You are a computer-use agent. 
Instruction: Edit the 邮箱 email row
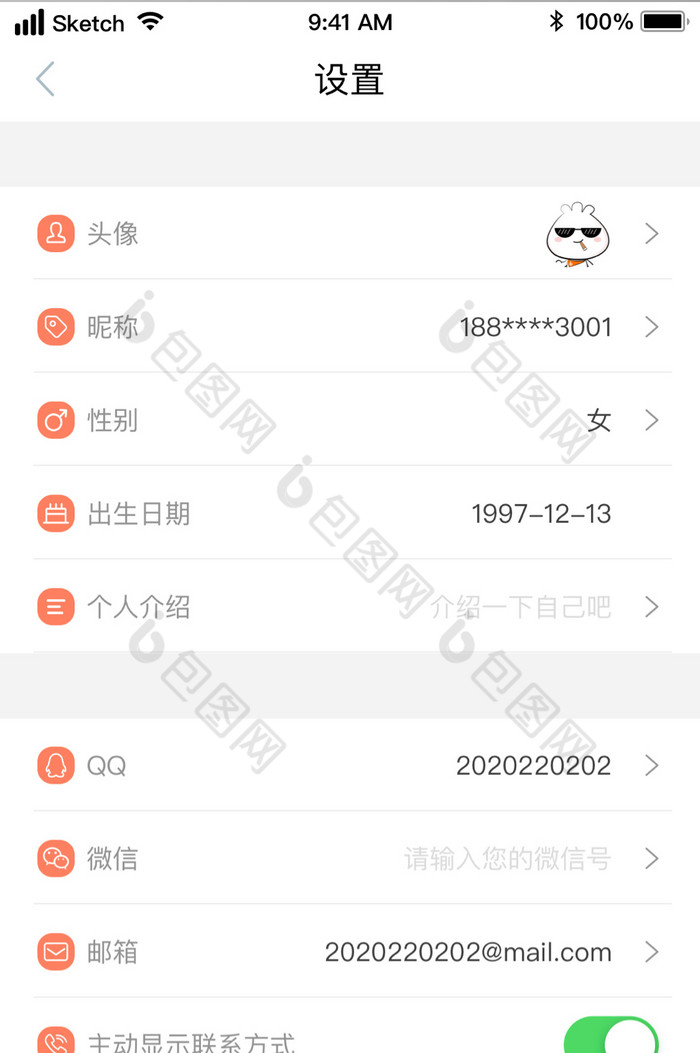pos(350,952)
